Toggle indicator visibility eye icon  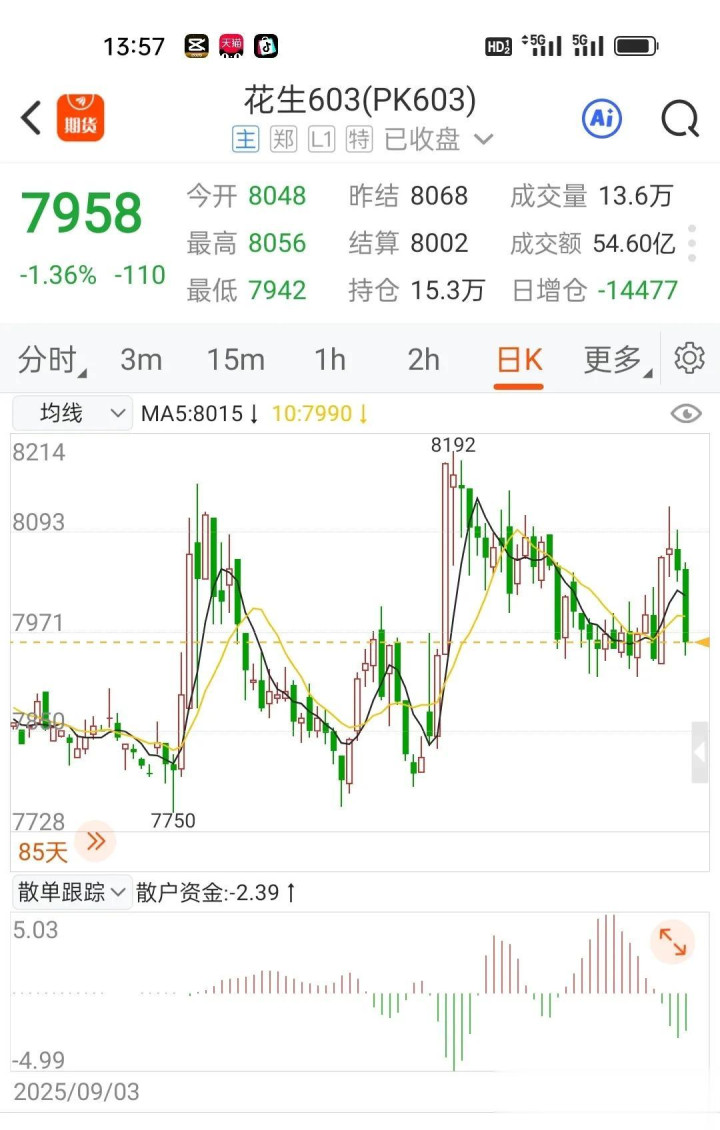pos(686,413)
